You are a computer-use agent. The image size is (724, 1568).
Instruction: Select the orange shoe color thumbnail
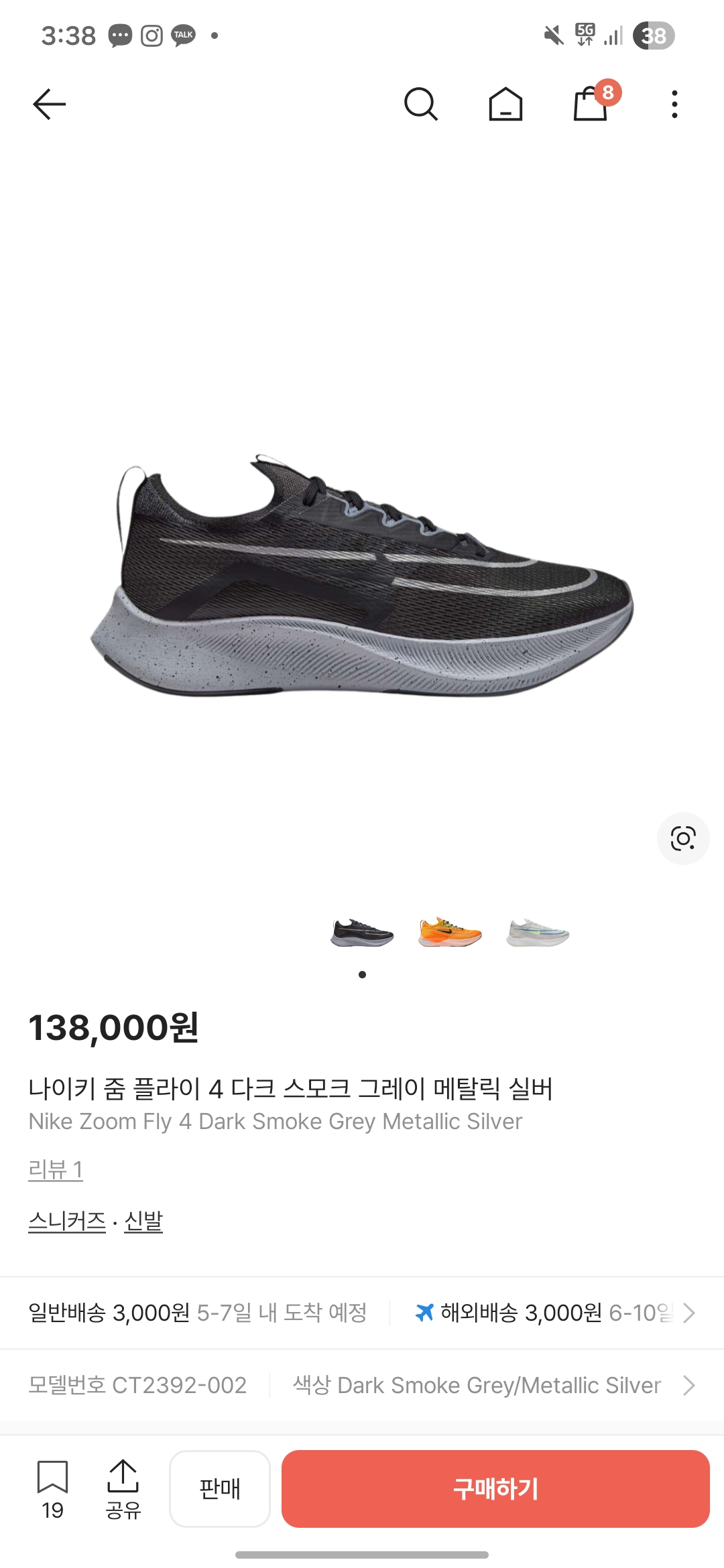[450, 933]
